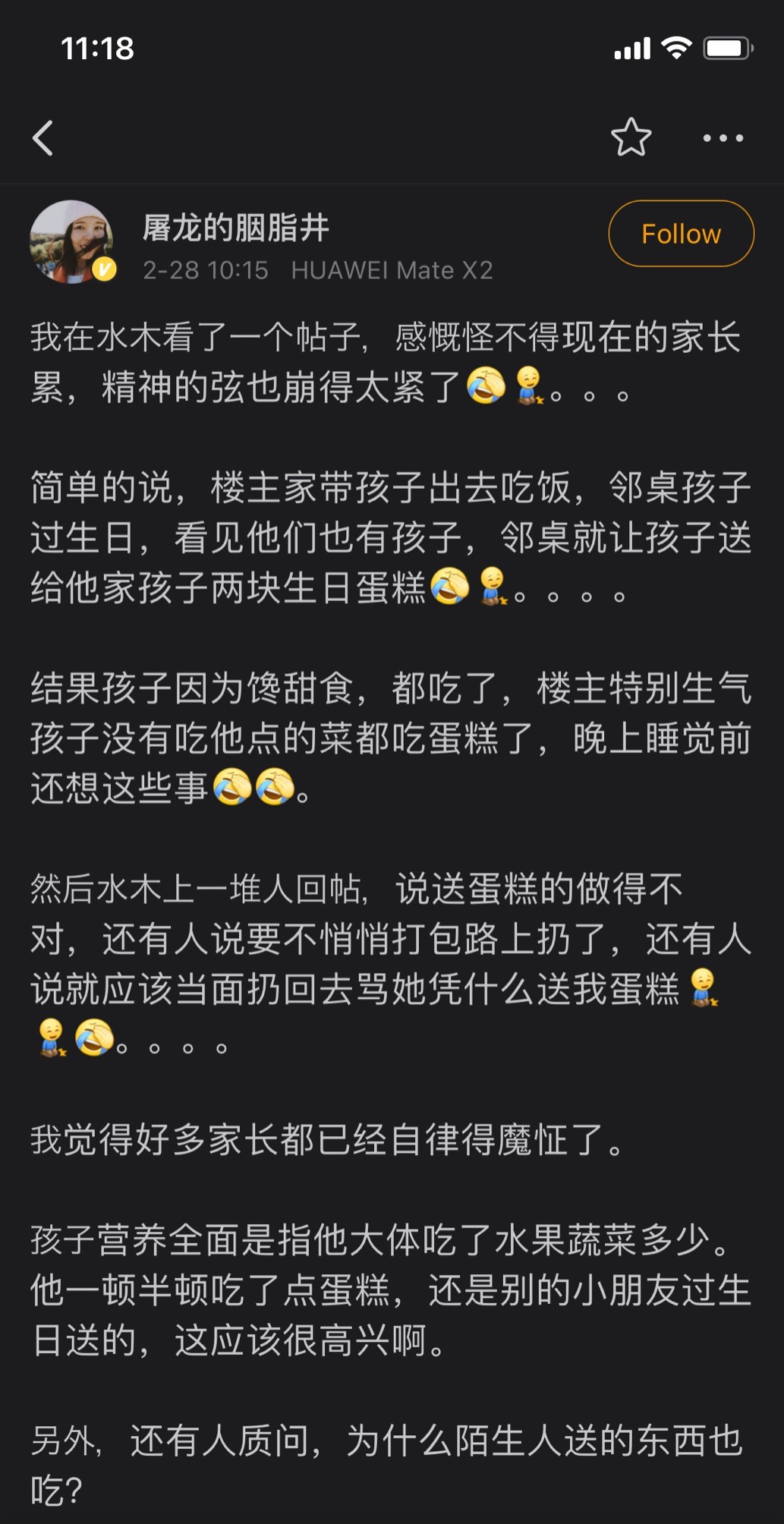The height and width of the screenshot is (1524, 784).
Task: Follow 屠龙的胭脂井
Action: point(681,234)
